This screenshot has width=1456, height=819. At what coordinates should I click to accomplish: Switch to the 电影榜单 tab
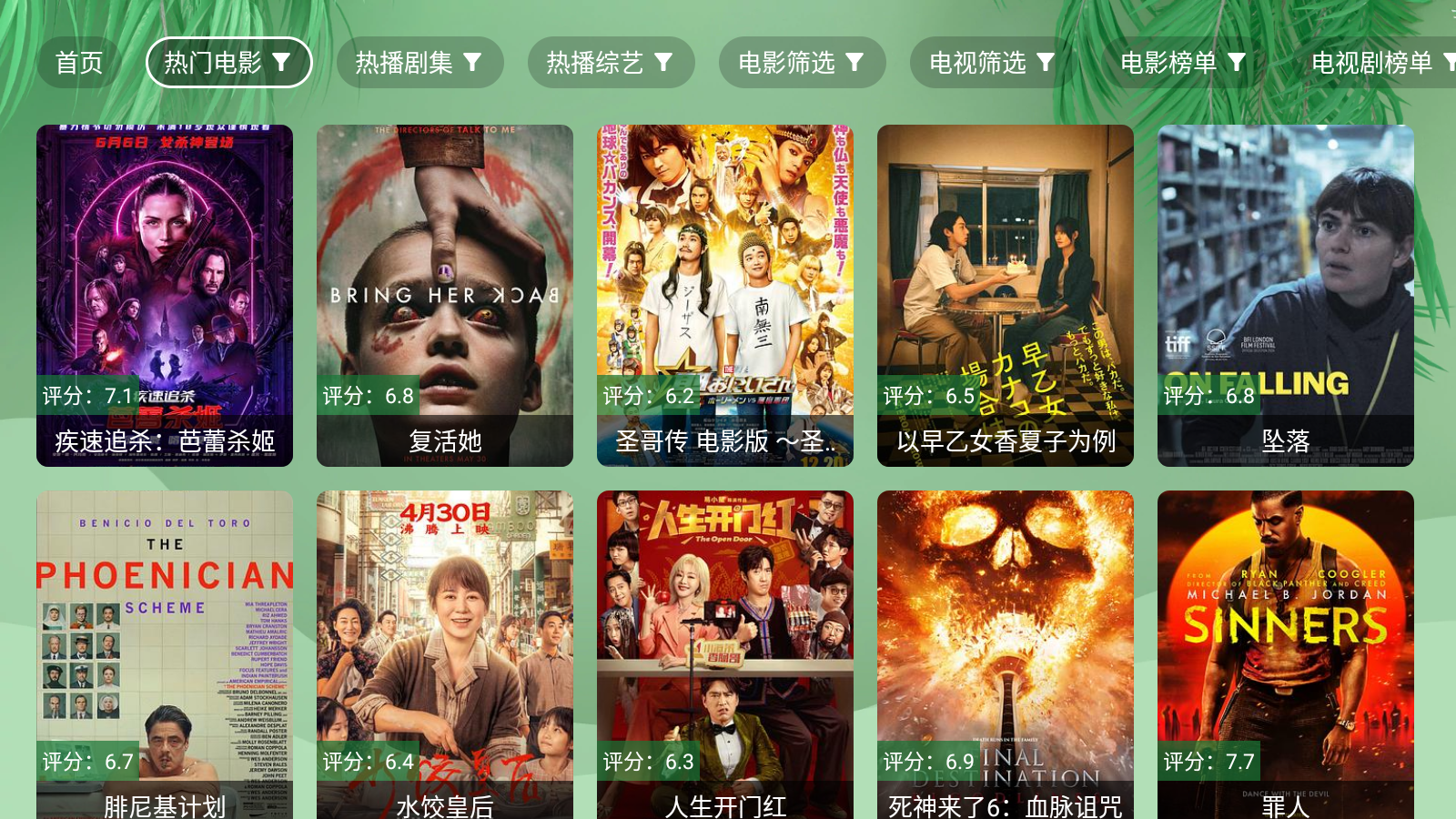coord(1183,63)
